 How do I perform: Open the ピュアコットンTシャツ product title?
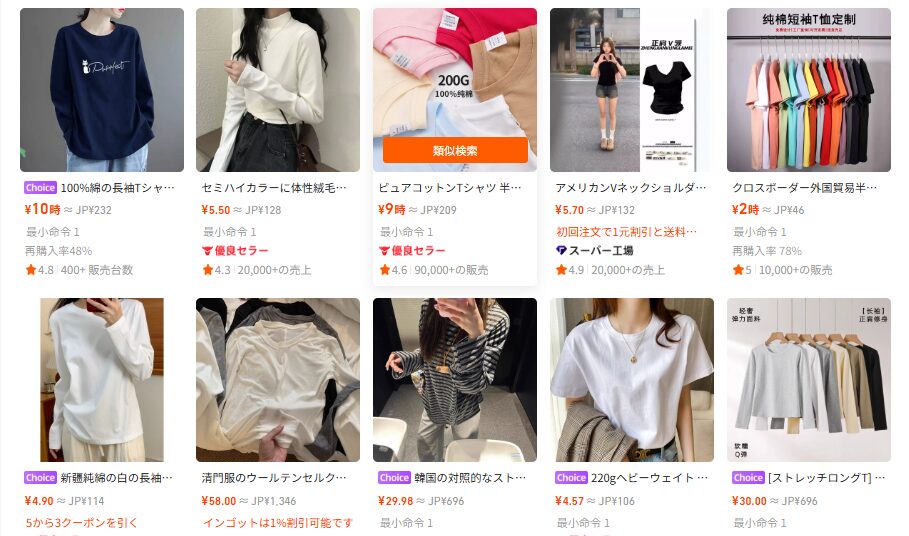pos(457,187)
